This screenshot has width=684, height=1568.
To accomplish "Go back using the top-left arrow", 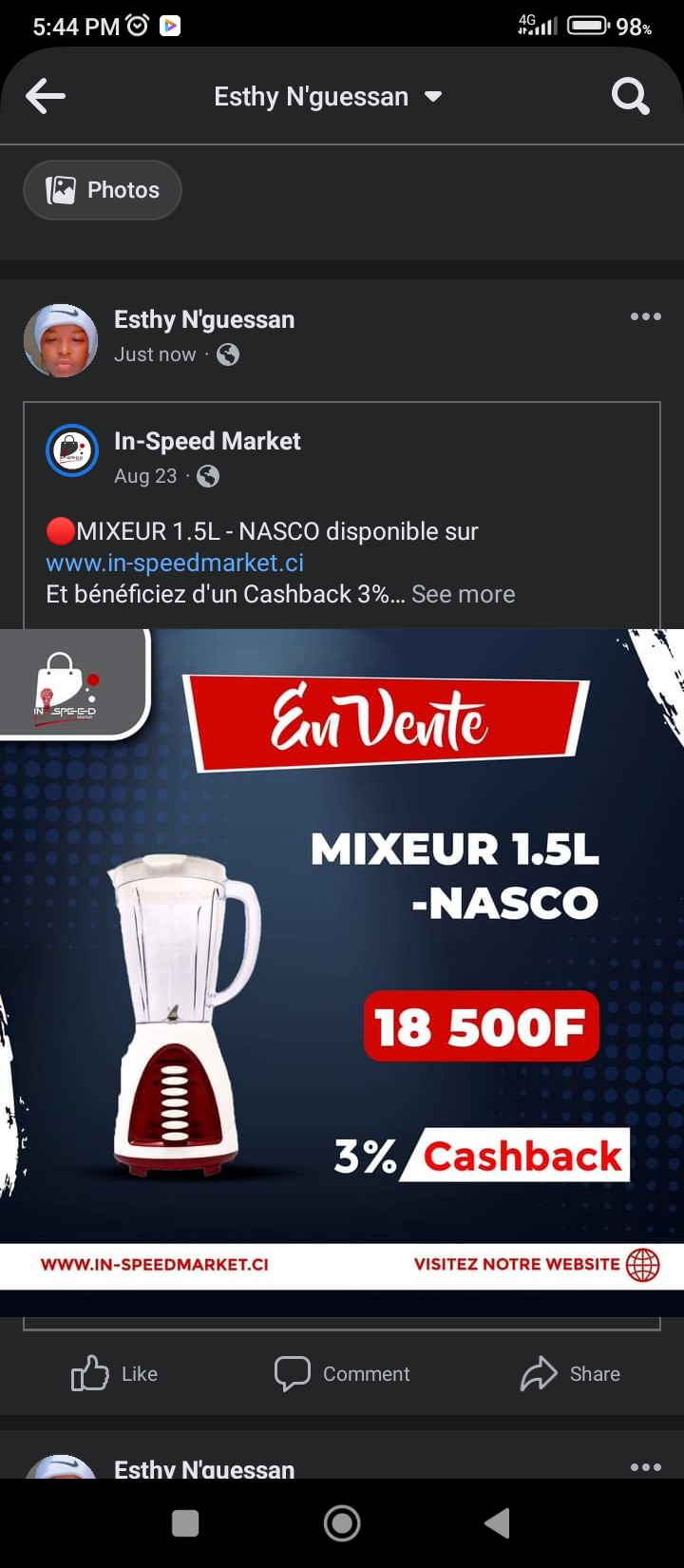I will coord(45,96).
